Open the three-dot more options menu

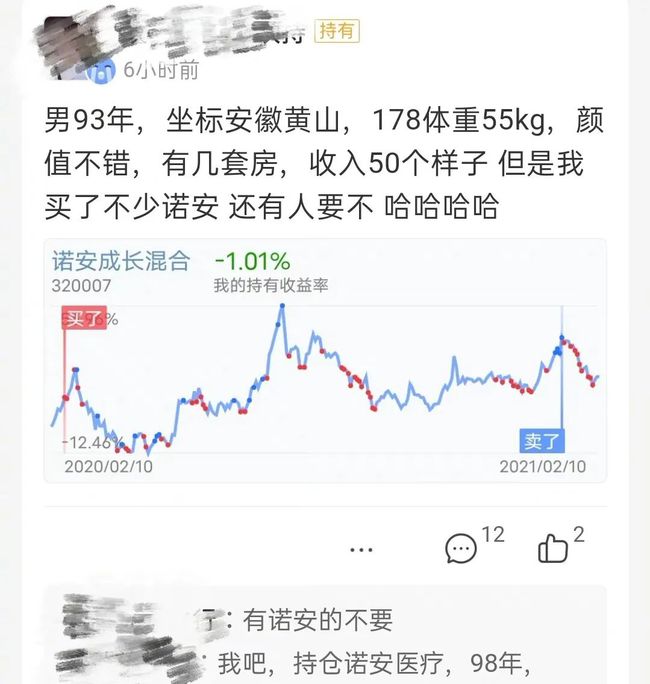click(x=361, y=549)
